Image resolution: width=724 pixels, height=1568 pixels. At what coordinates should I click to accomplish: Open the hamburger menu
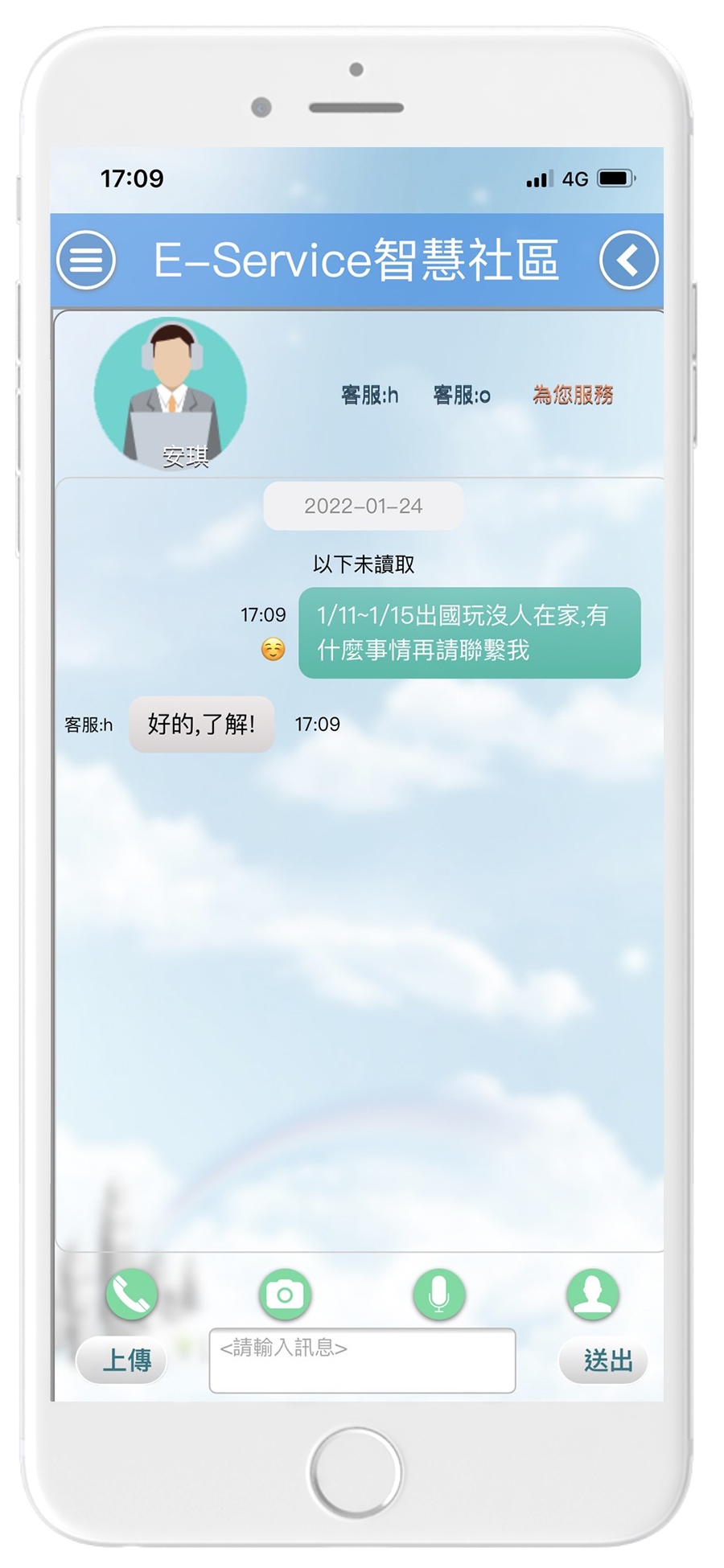[86, 260]
